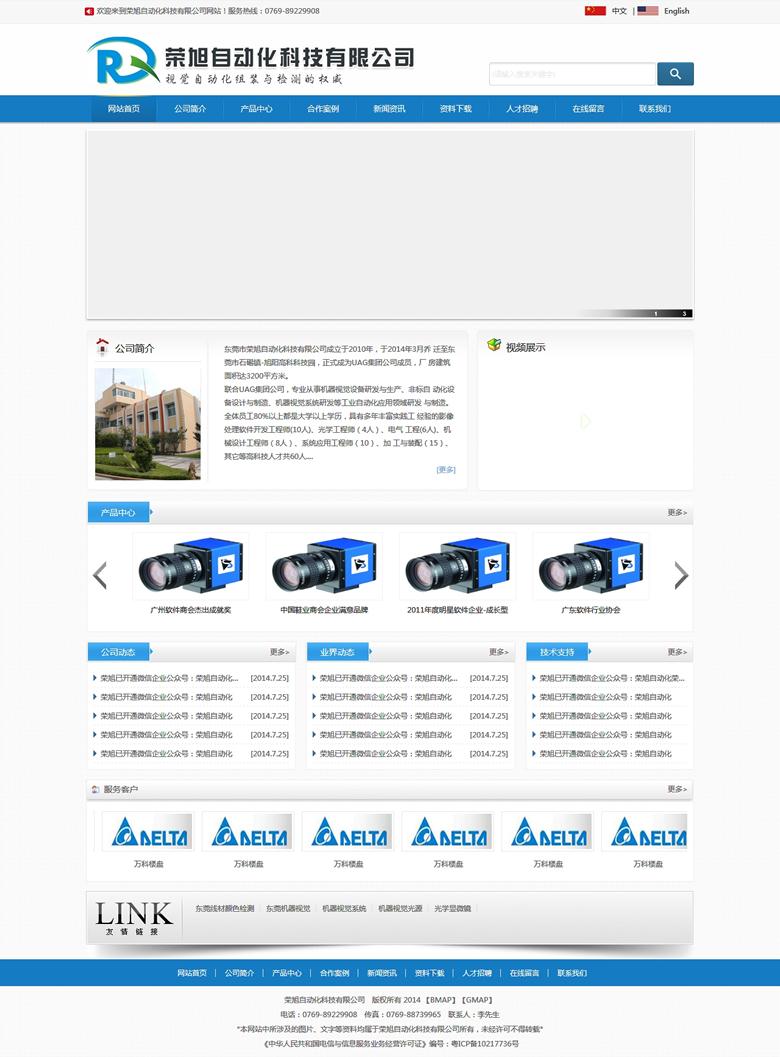Open 在线留言 in the footer navigation
This screenshot has height=1057, width=780.
524,973
